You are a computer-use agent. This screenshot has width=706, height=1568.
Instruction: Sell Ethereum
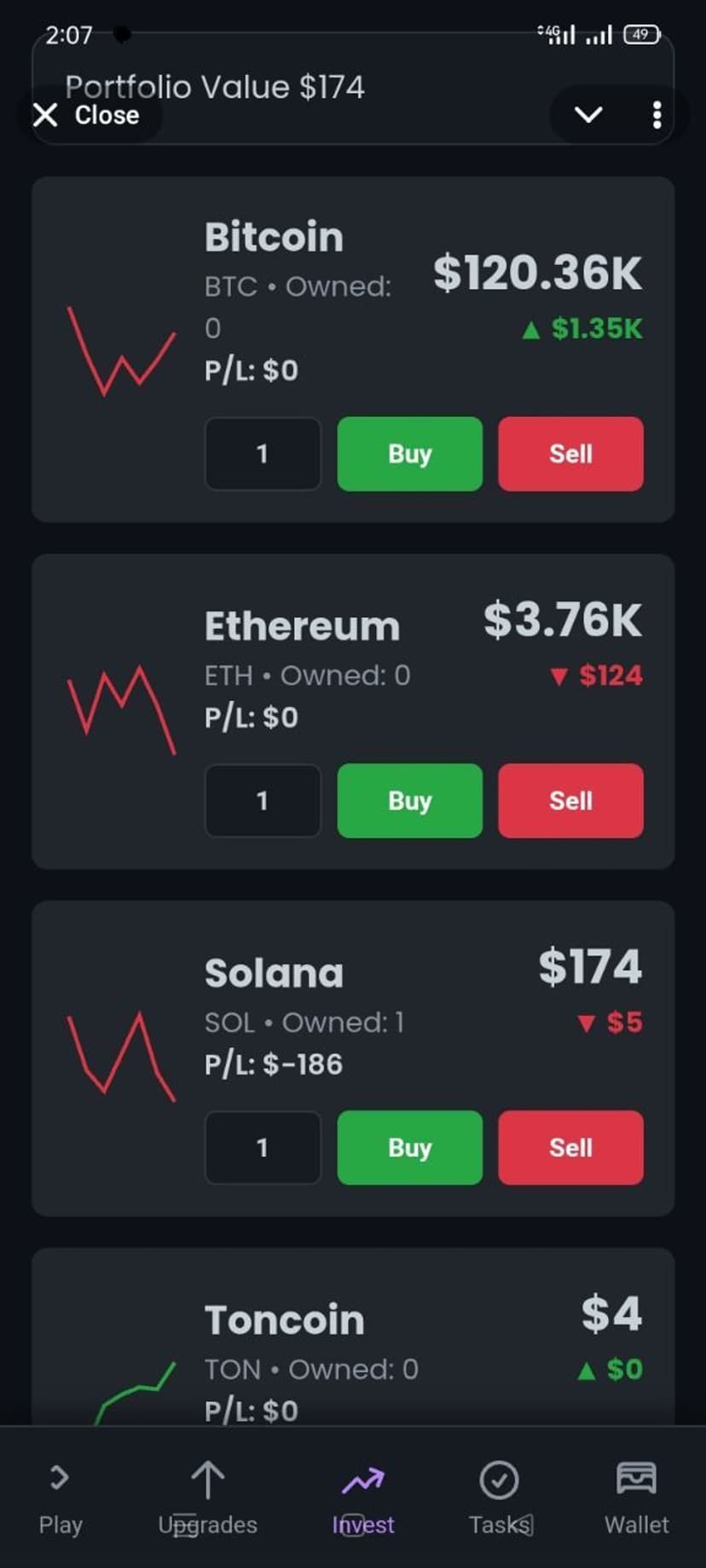pos(570,800)
